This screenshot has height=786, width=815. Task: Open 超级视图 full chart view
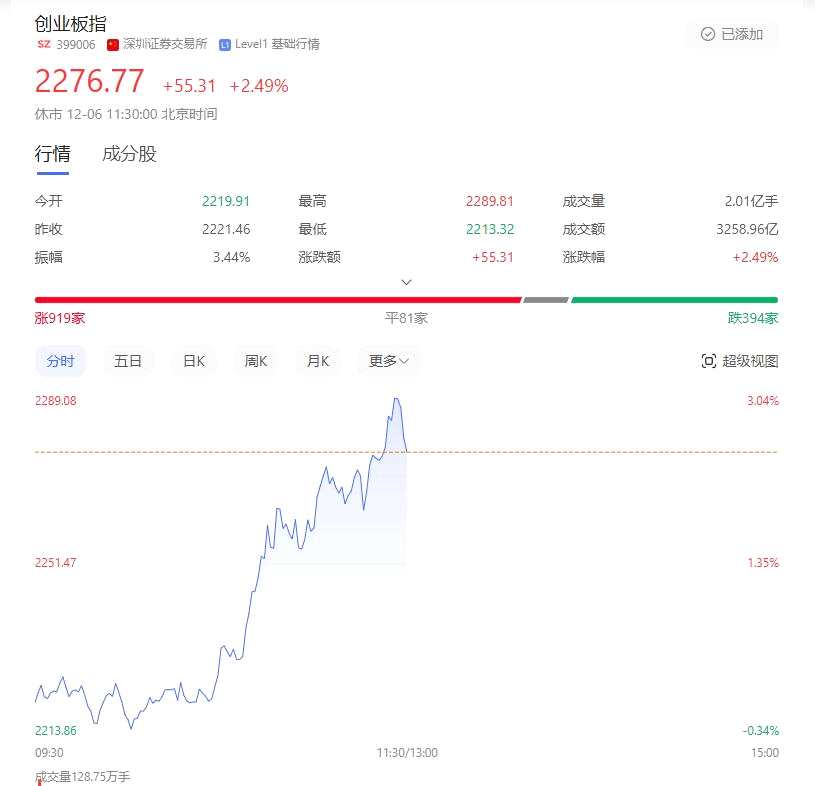(x=740, y=361)
